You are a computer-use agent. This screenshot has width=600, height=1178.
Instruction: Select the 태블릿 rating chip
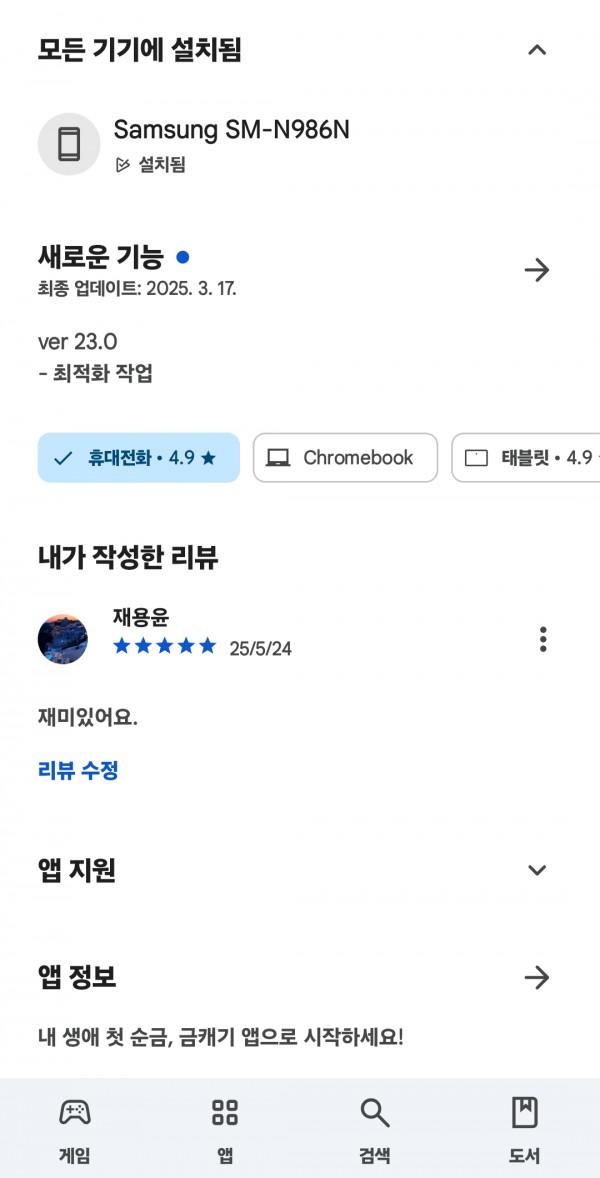[x=528, y=458]
